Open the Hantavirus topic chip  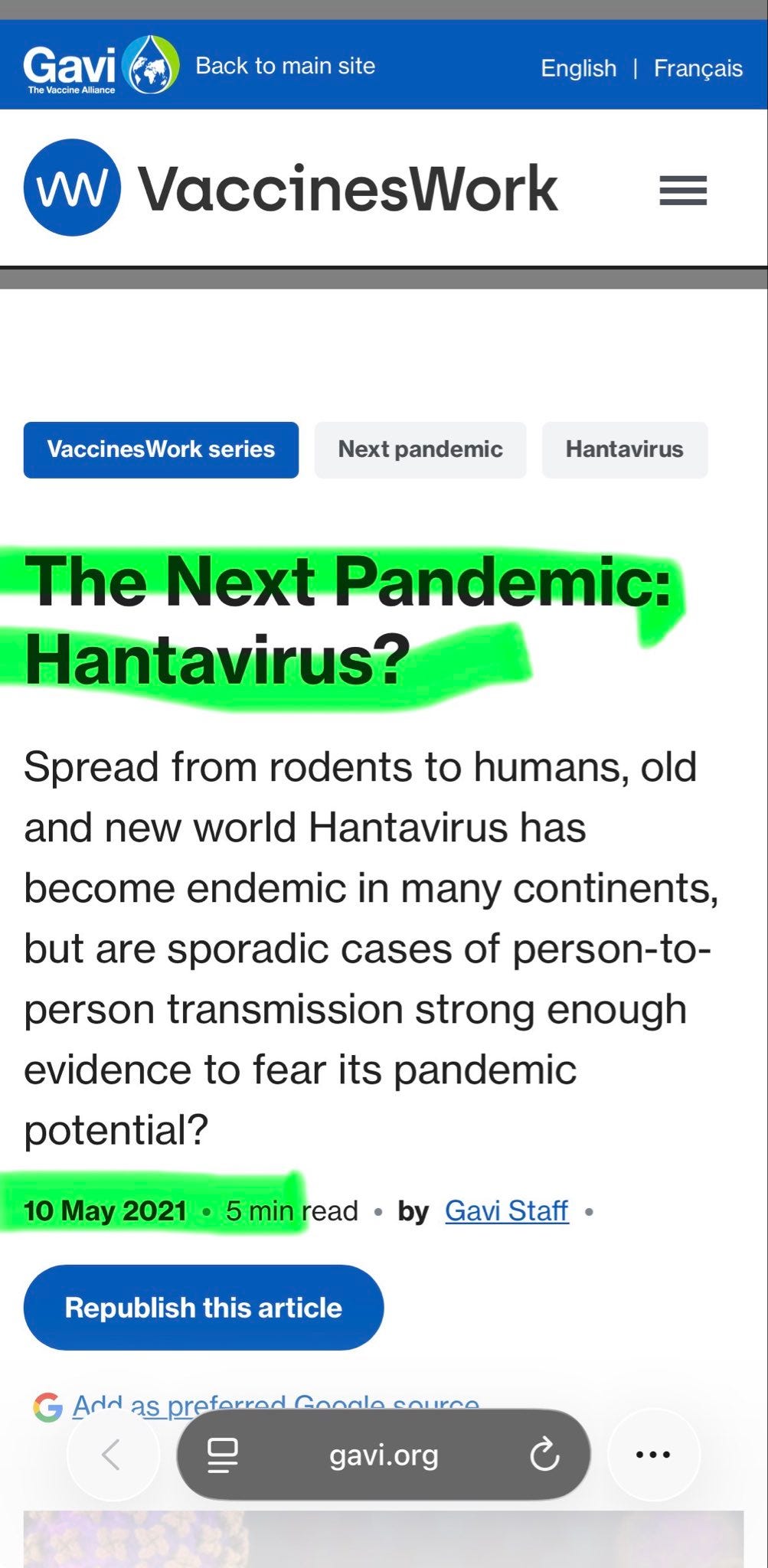[x=625, y=449]
